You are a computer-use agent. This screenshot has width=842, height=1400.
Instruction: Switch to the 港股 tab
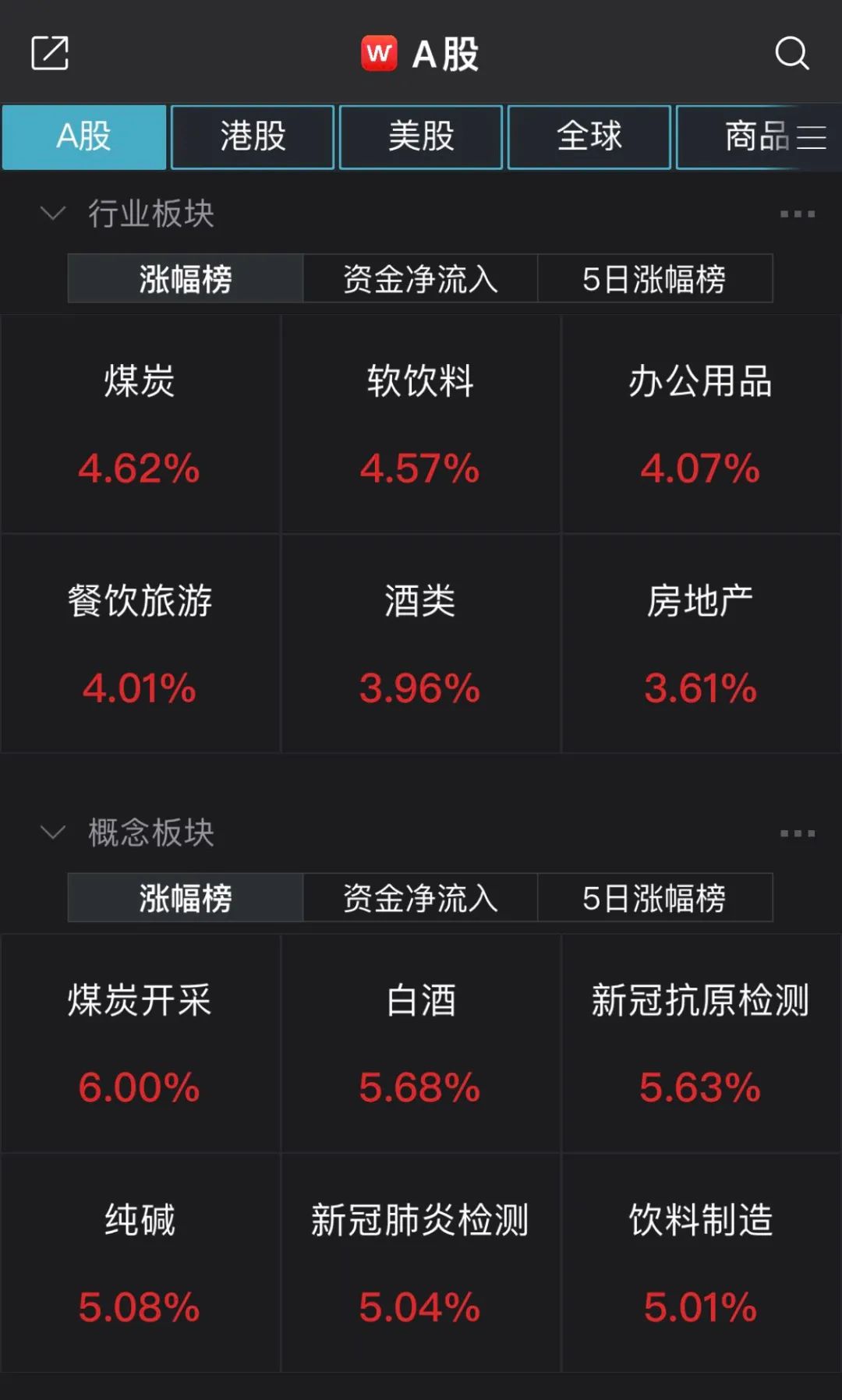point(253,136)
